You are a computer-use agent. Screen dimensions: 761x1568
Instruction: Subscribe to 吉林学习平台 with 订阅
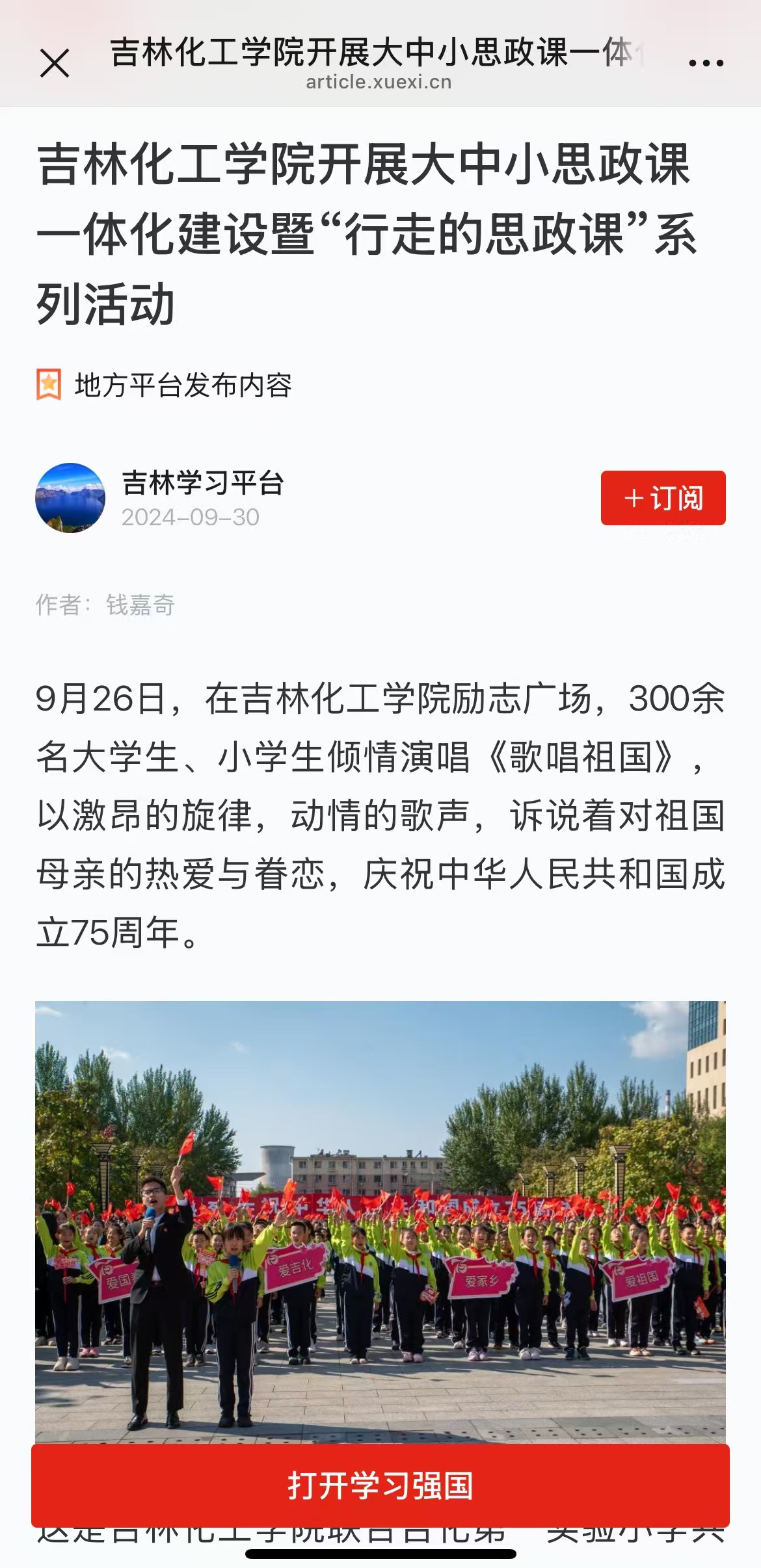point(663,498)
